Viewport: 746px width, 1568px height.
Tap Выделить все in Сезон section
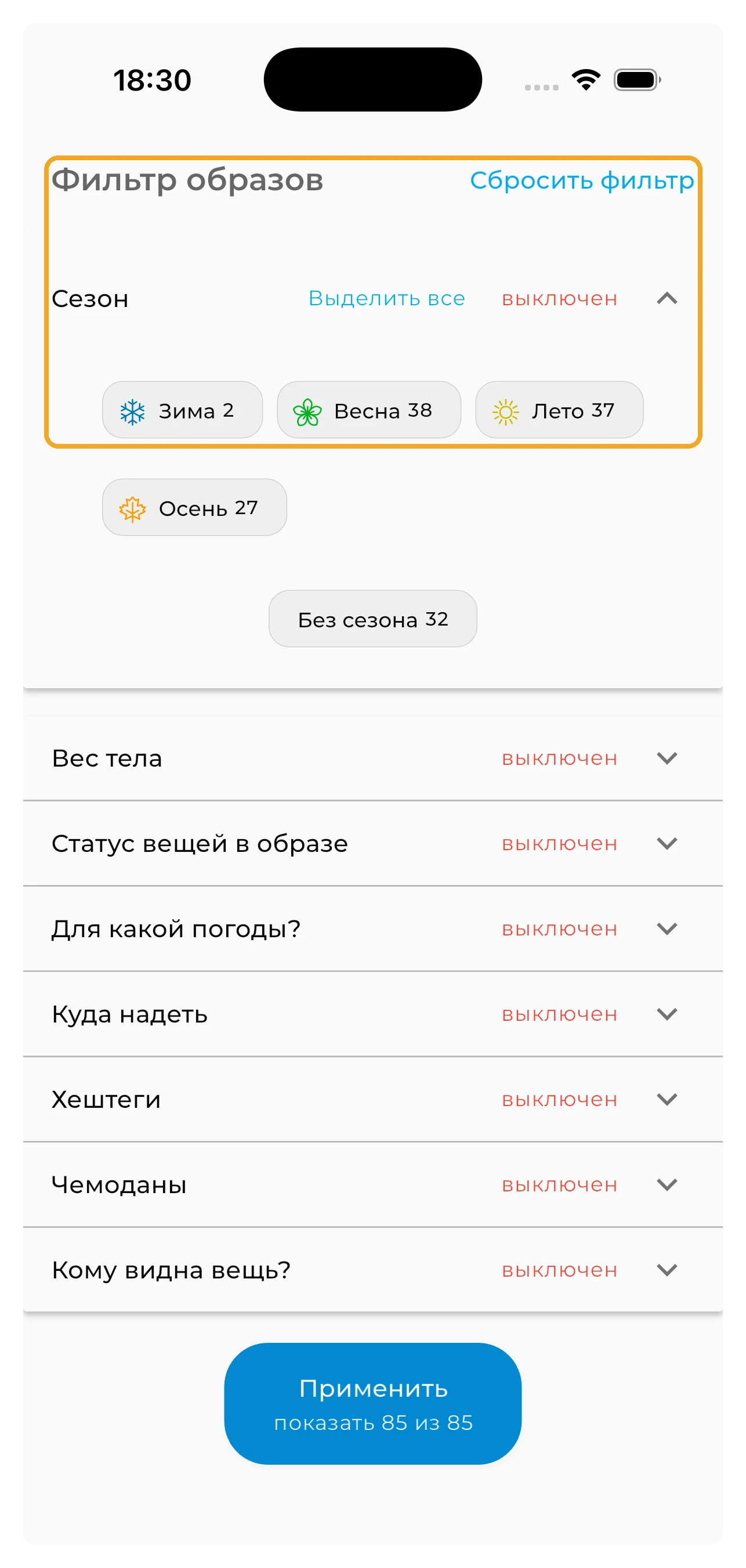coord(386,298)
